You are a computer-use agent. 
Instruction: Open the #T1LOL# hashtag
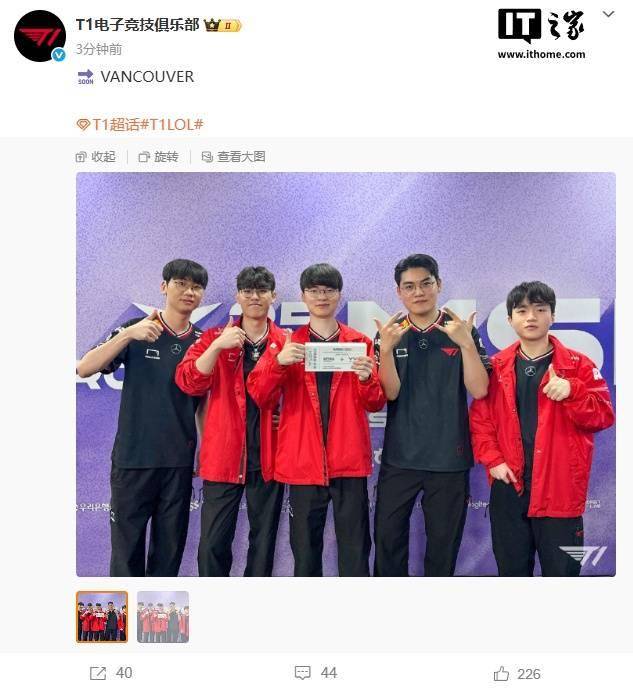coord(171,124)
